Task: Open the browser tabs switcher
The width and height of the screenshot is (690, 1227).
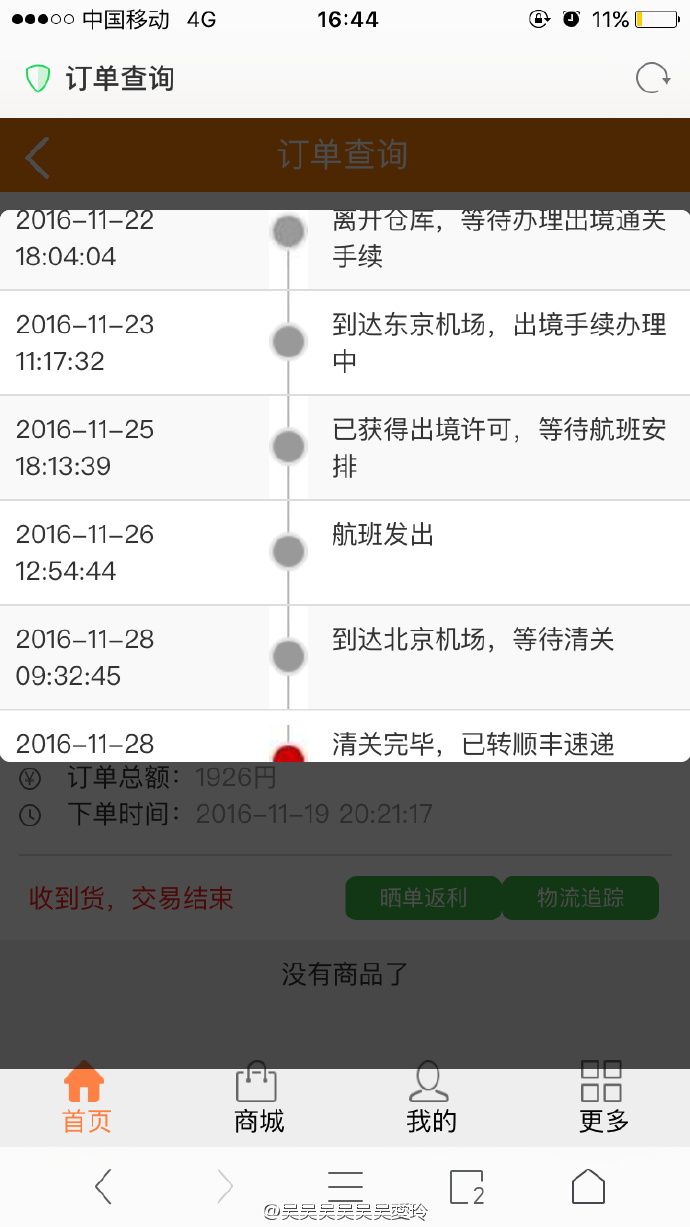Action: [467, 1186]
